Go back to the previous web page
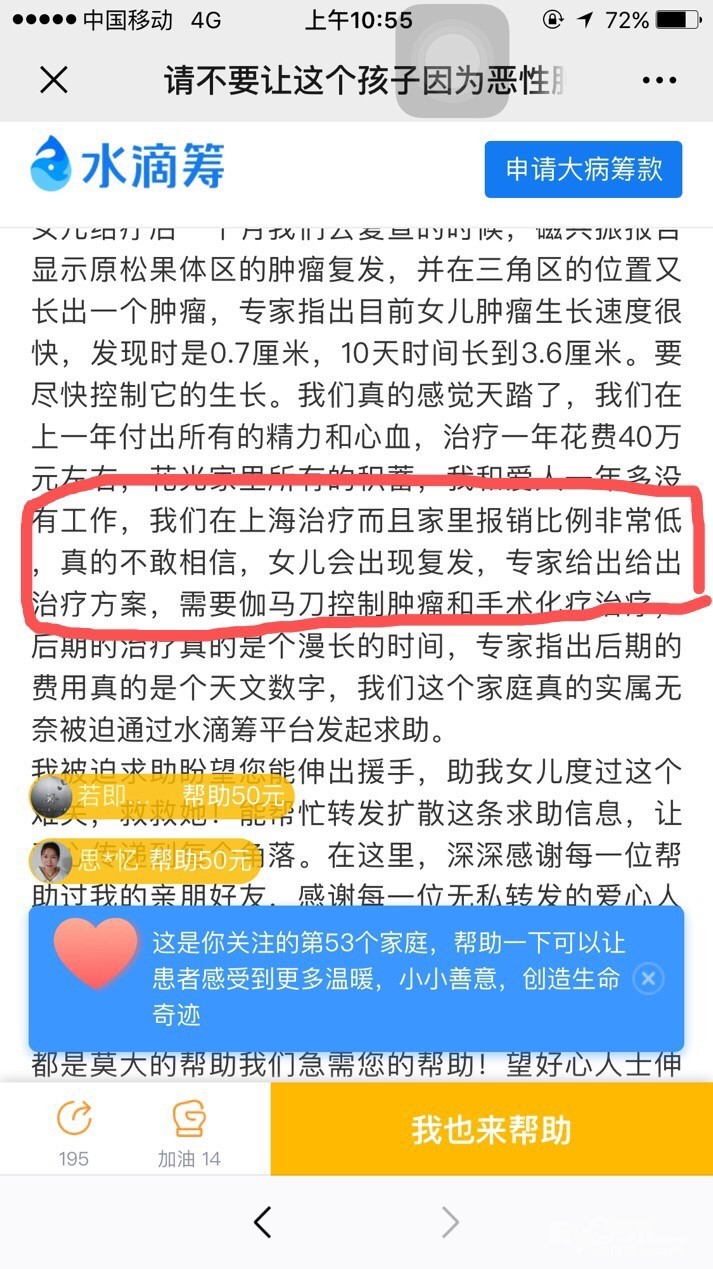Image resolution: width=713 pixels, height=1269 pixels. 263,1222
